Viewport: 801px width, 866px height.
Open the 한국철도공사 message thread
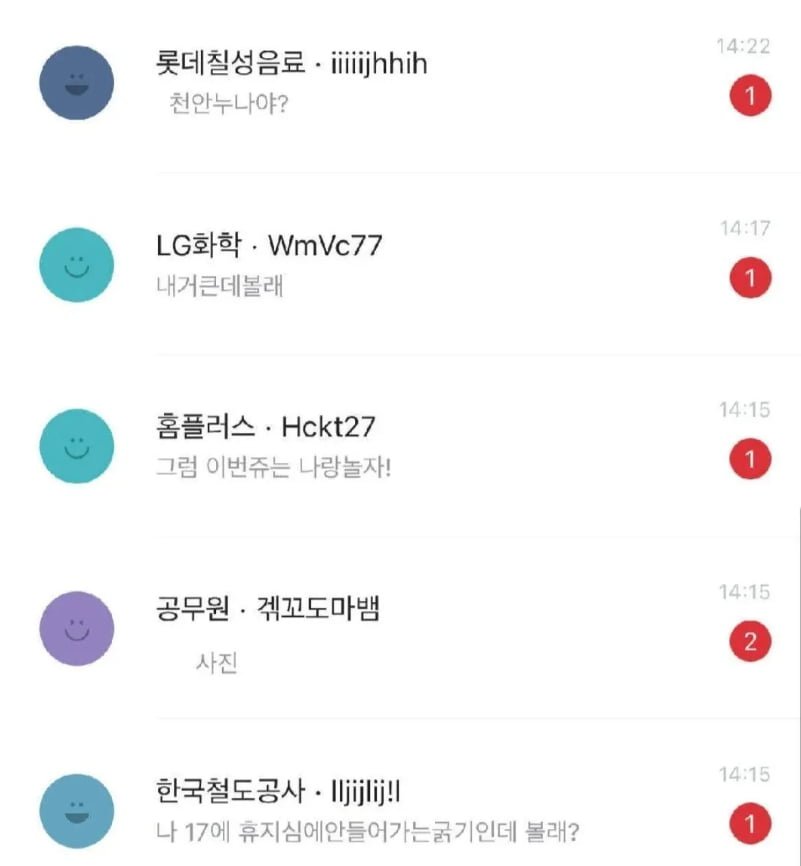coord(400,810)
